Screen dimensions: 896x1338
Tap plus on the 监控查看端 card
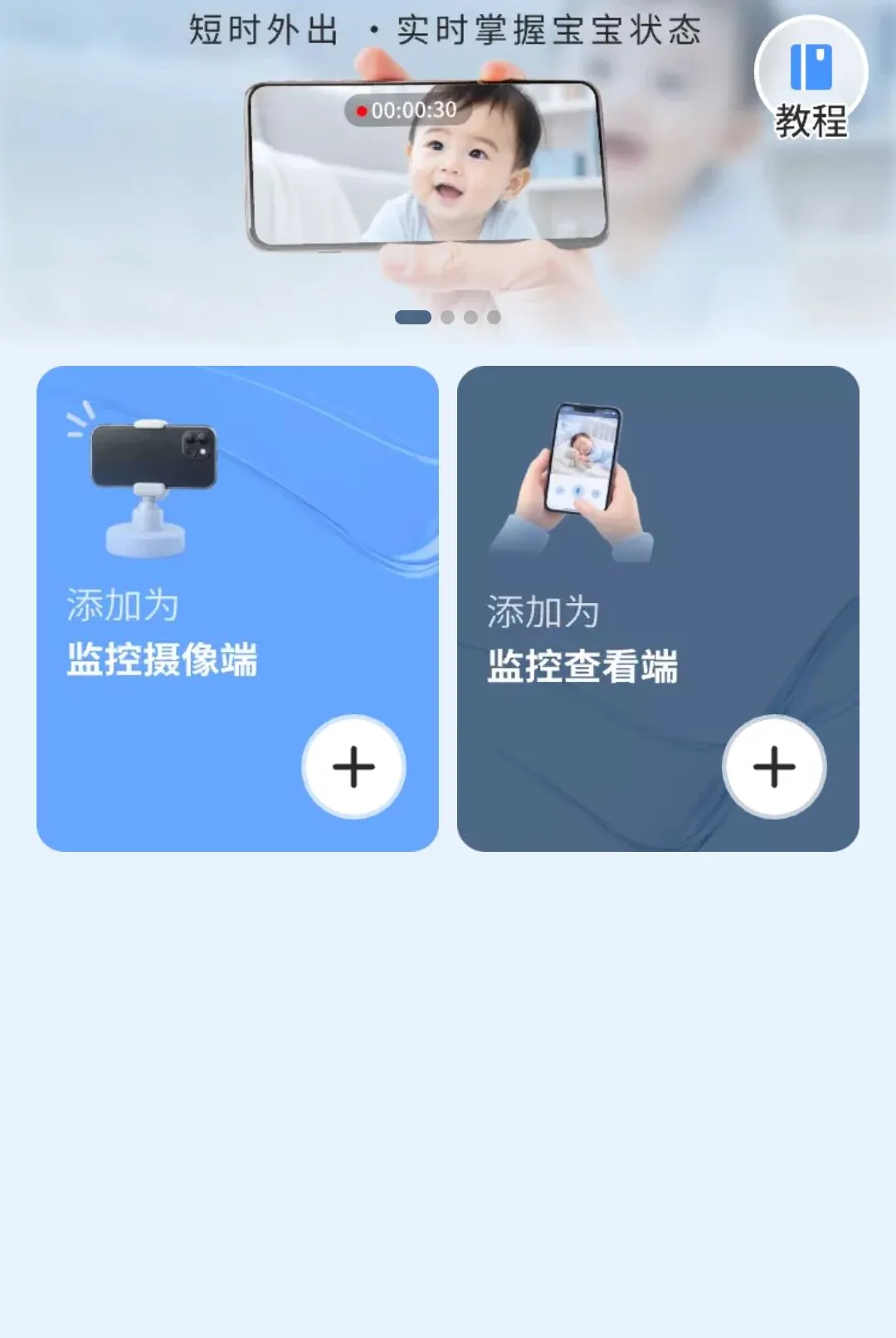[774, 766]
